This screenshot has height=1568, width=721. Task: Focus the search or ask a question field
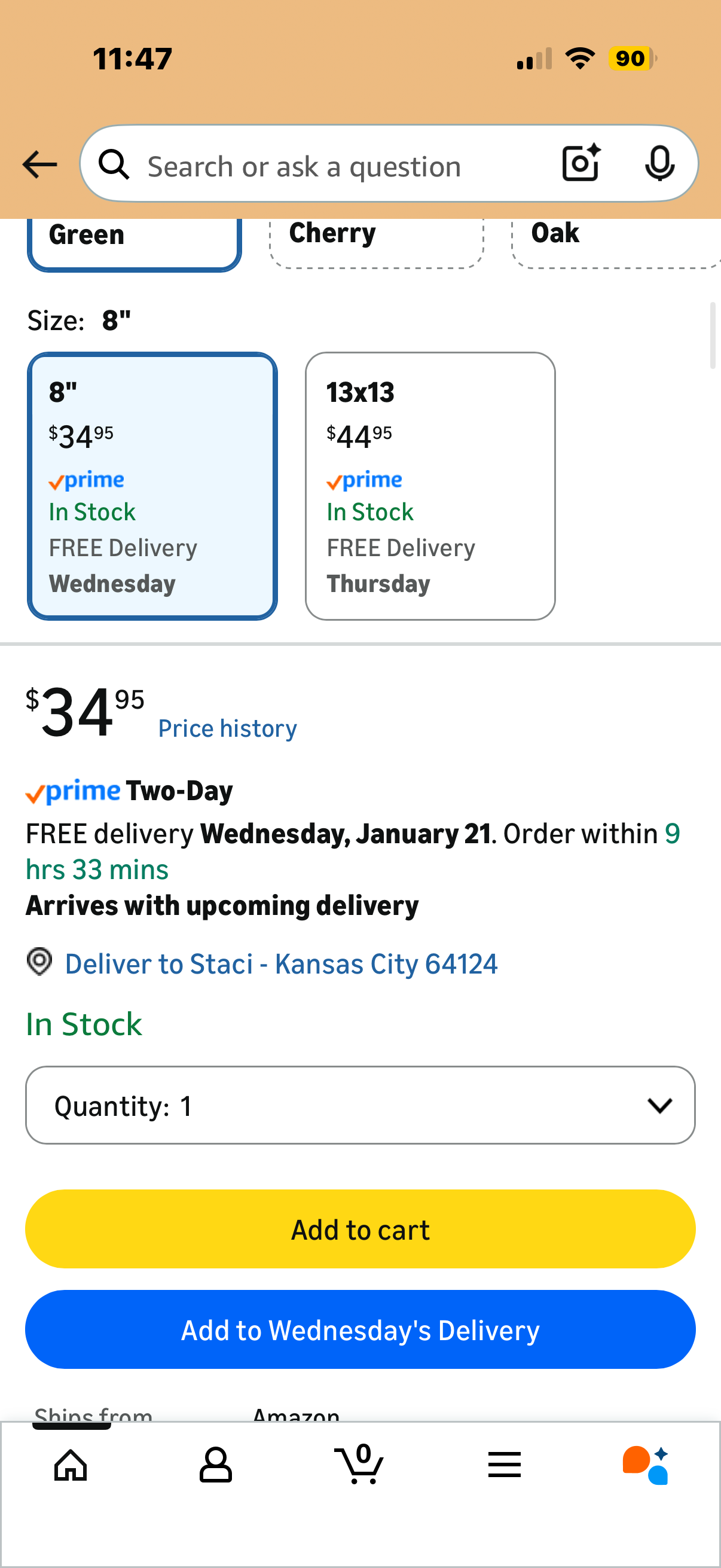pos(329,166)
